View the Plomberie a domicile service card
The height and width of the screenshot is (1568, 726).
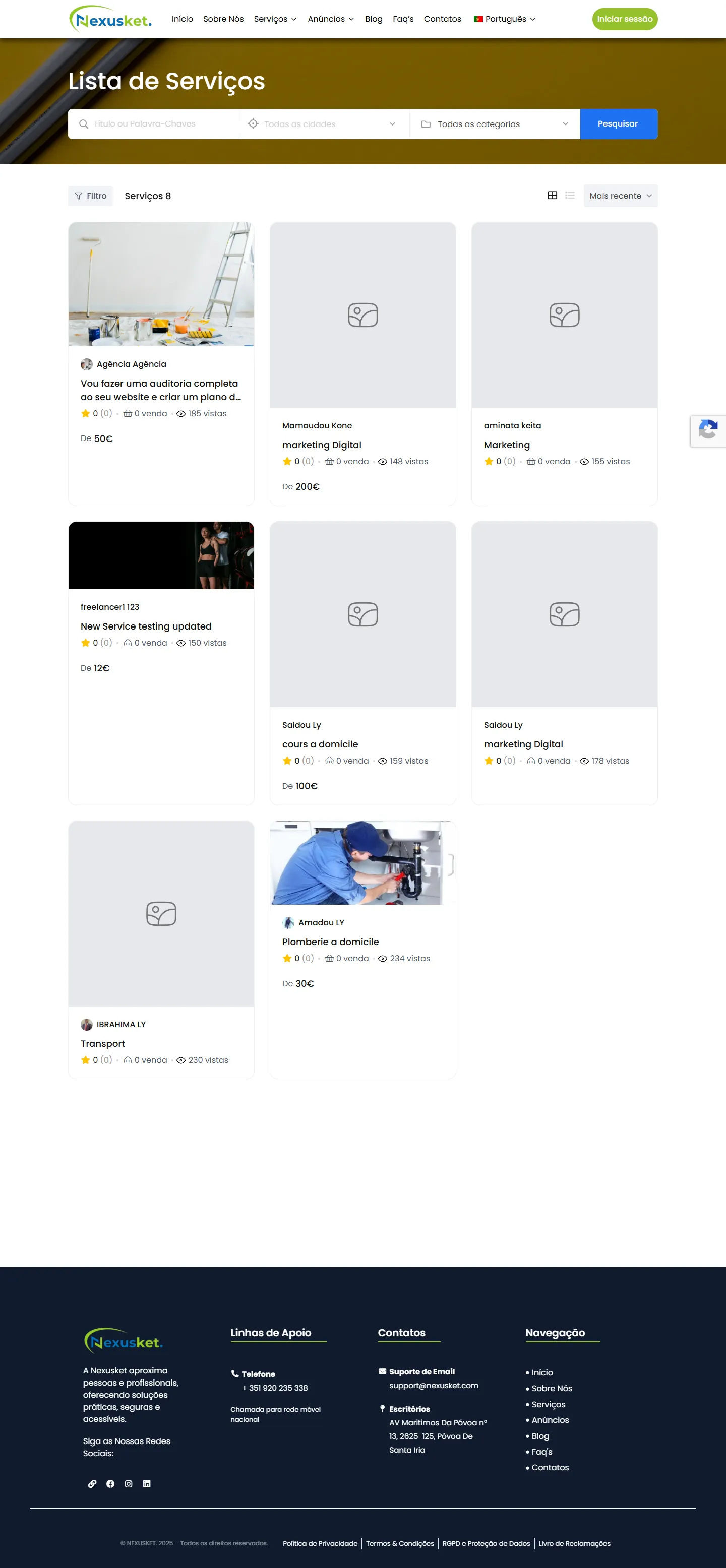(x=330, y=942)
